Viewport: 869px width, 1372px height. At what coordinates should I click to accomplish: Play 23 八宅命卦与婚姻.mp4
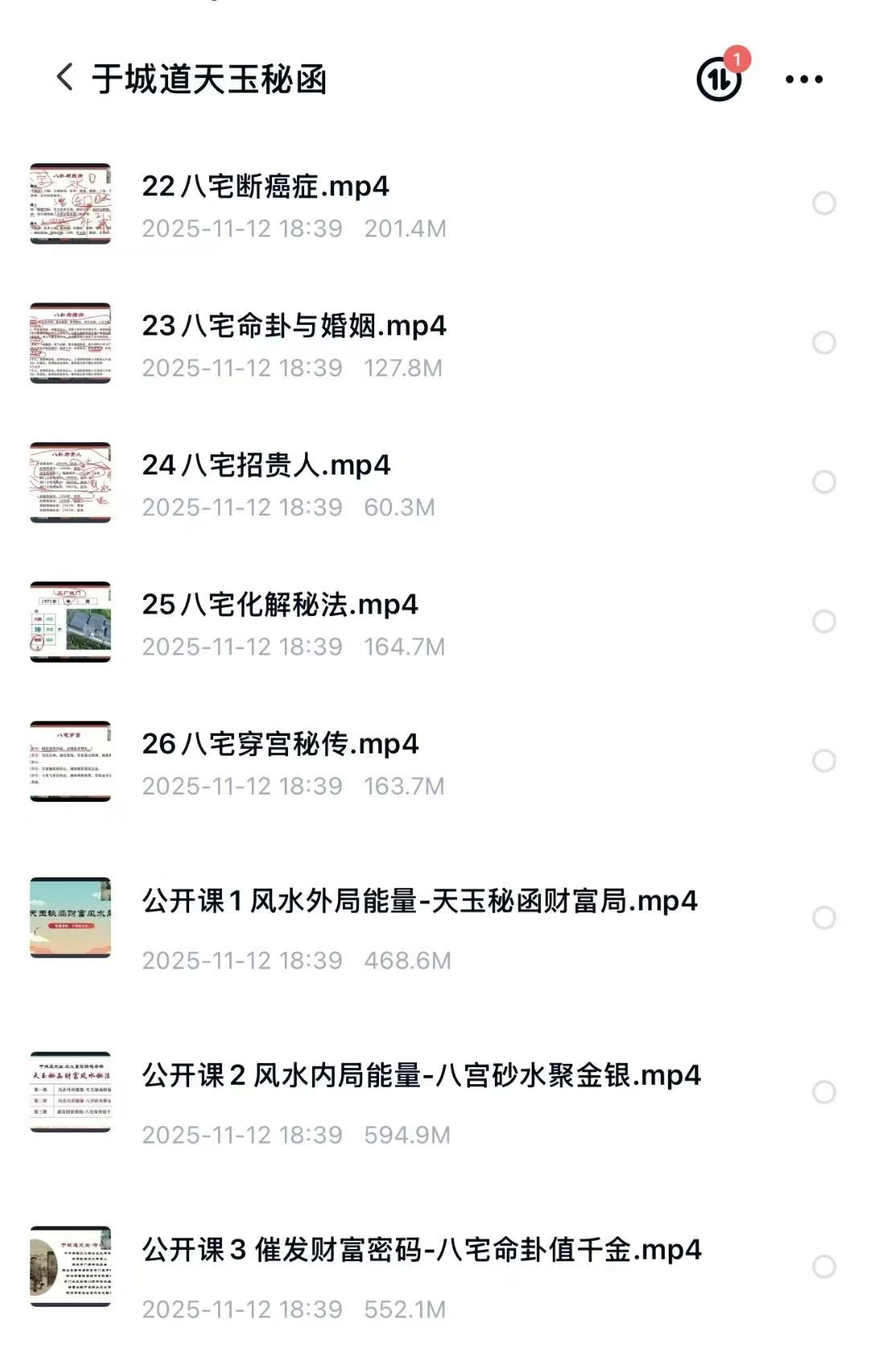click(294, 326)
